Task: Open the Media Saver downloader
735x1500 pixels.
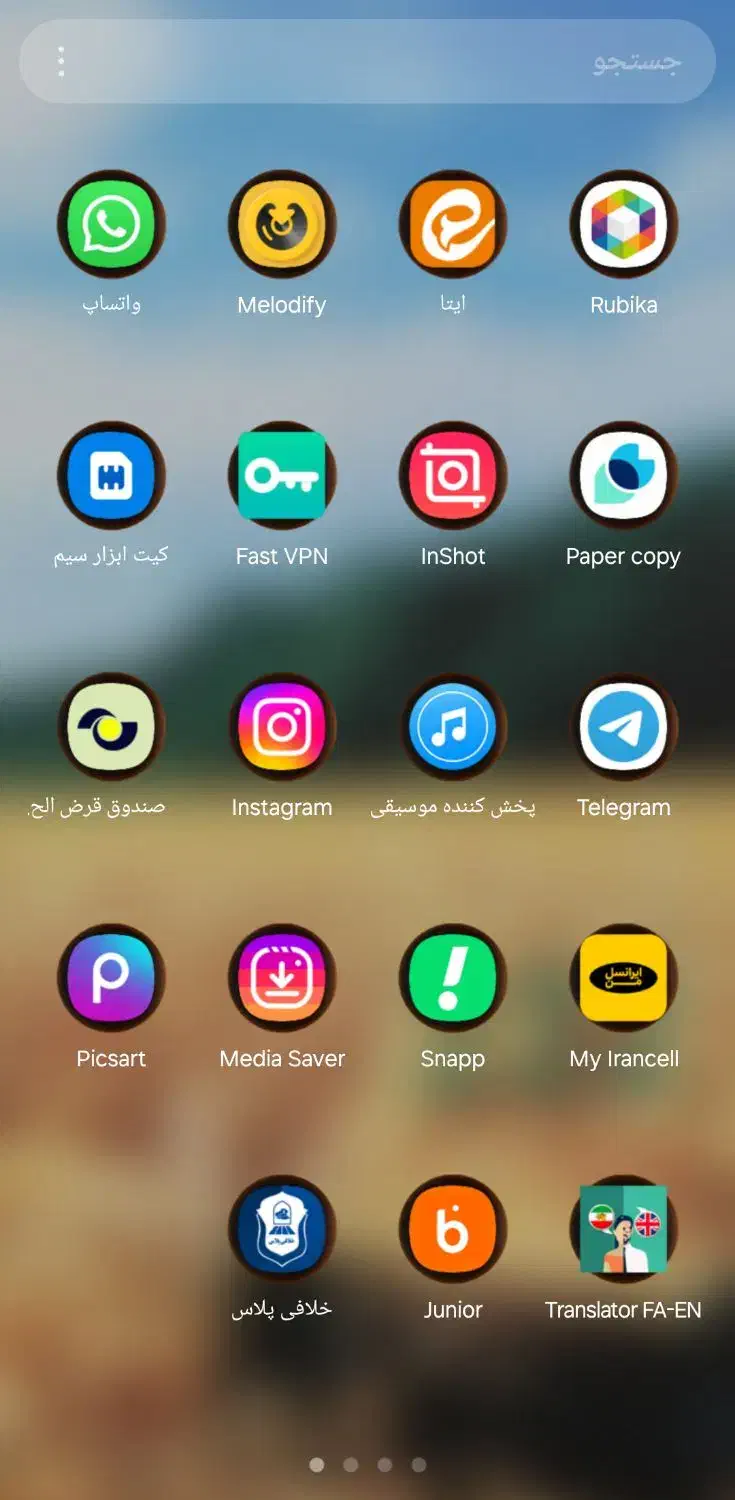Action: [x=282, y=978]
